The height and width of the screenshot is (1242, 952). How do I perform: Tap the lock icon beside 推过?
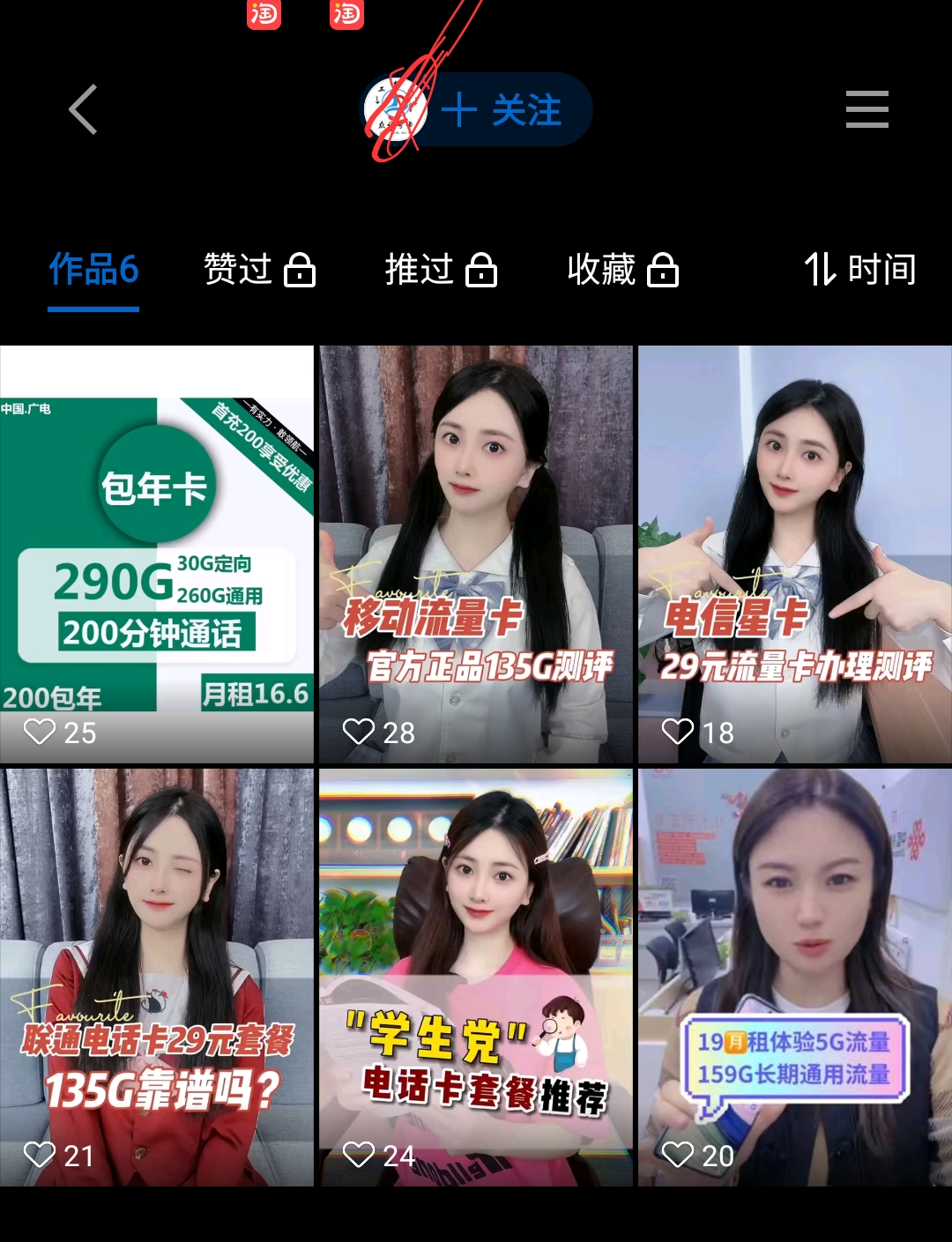point(481,271)
